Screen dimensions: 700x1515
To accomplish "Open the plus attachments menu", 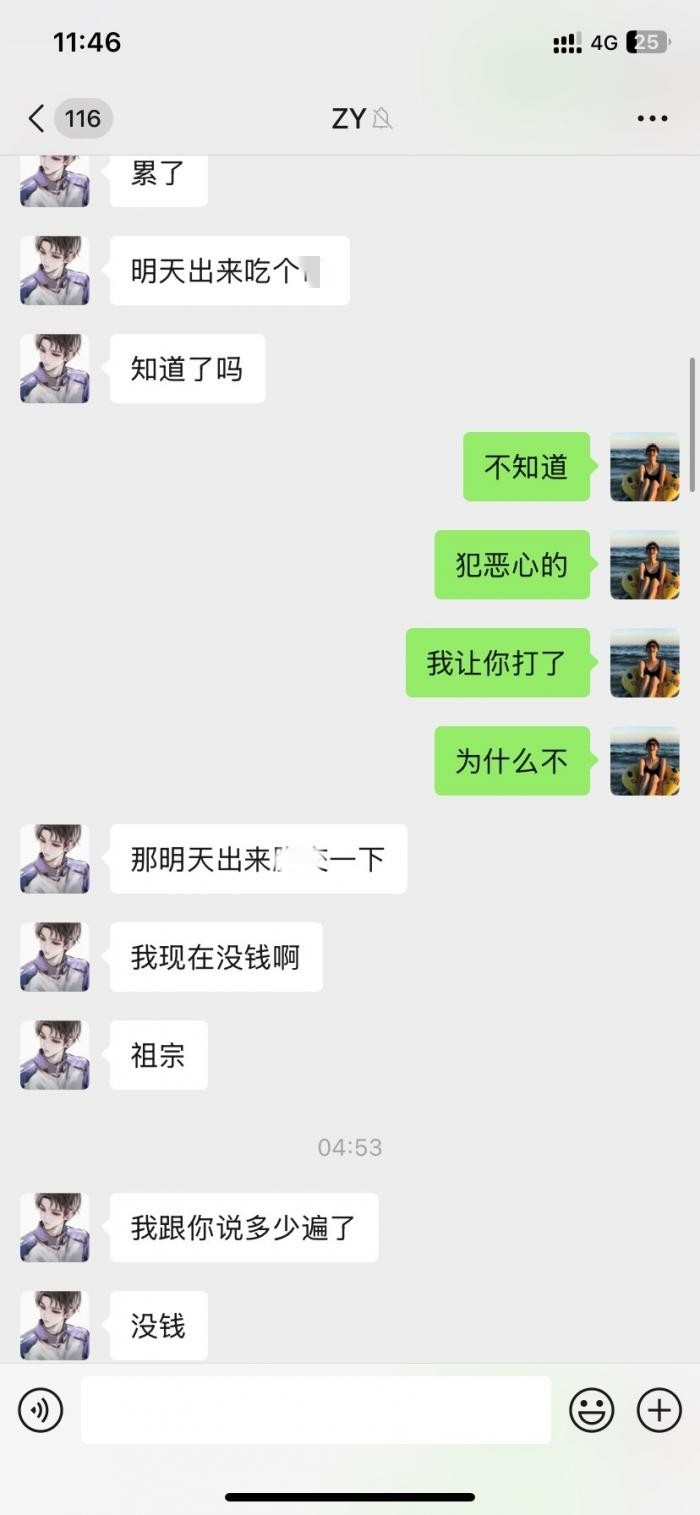I will click(659, 1410).
